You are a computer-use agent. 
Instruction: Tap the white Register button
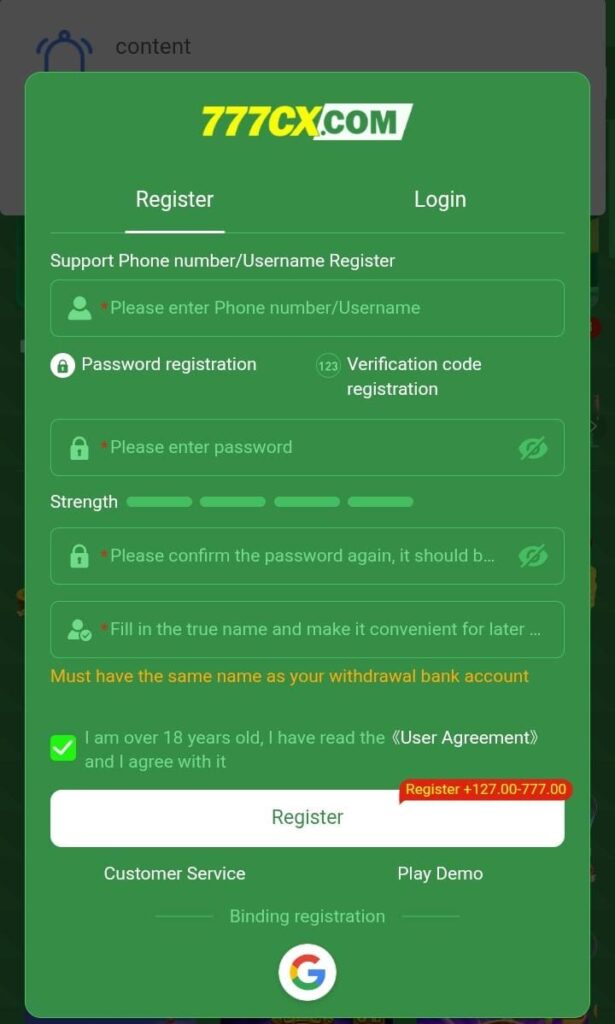click(307, 818)
